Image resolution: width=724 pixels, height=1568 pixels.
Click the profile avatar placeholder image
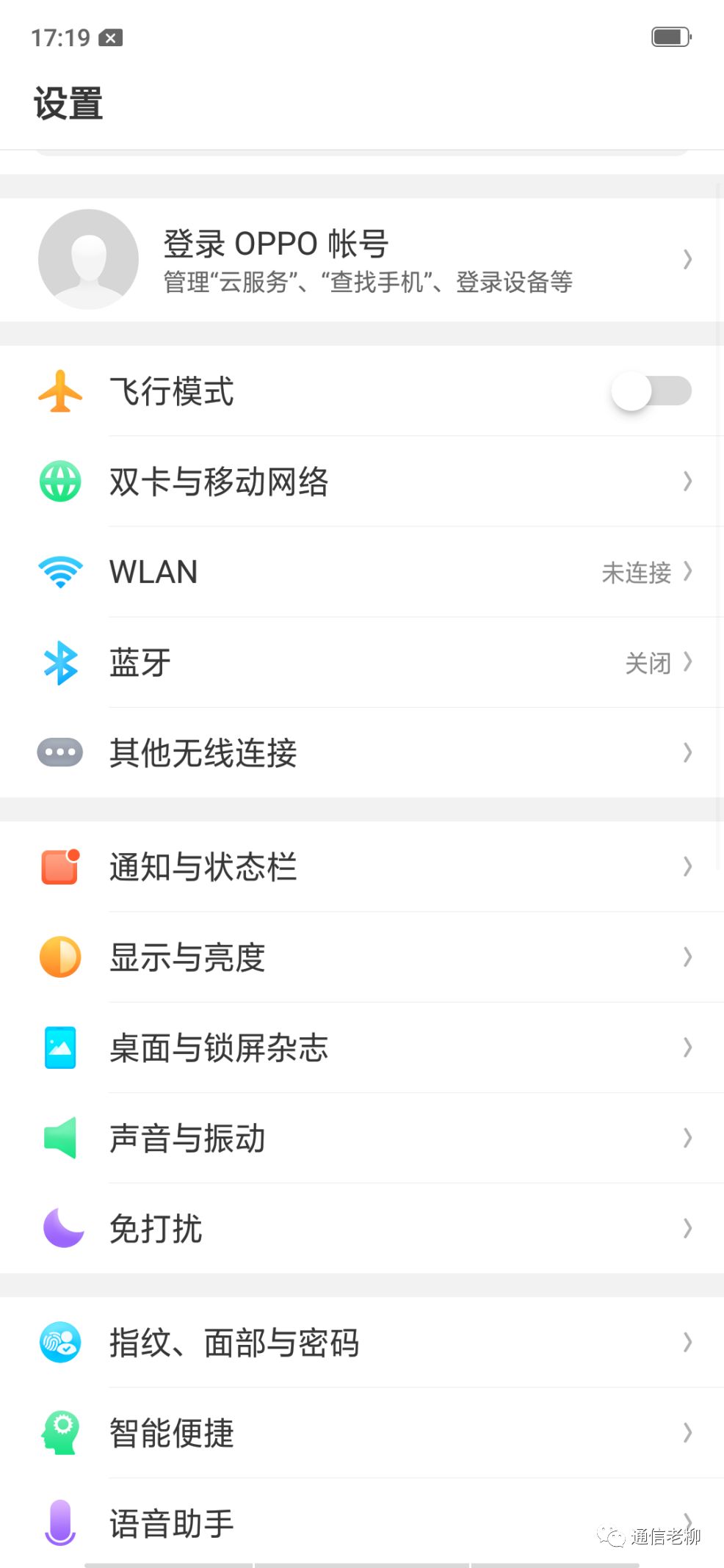pyautogui.click(x=87, y=258)
